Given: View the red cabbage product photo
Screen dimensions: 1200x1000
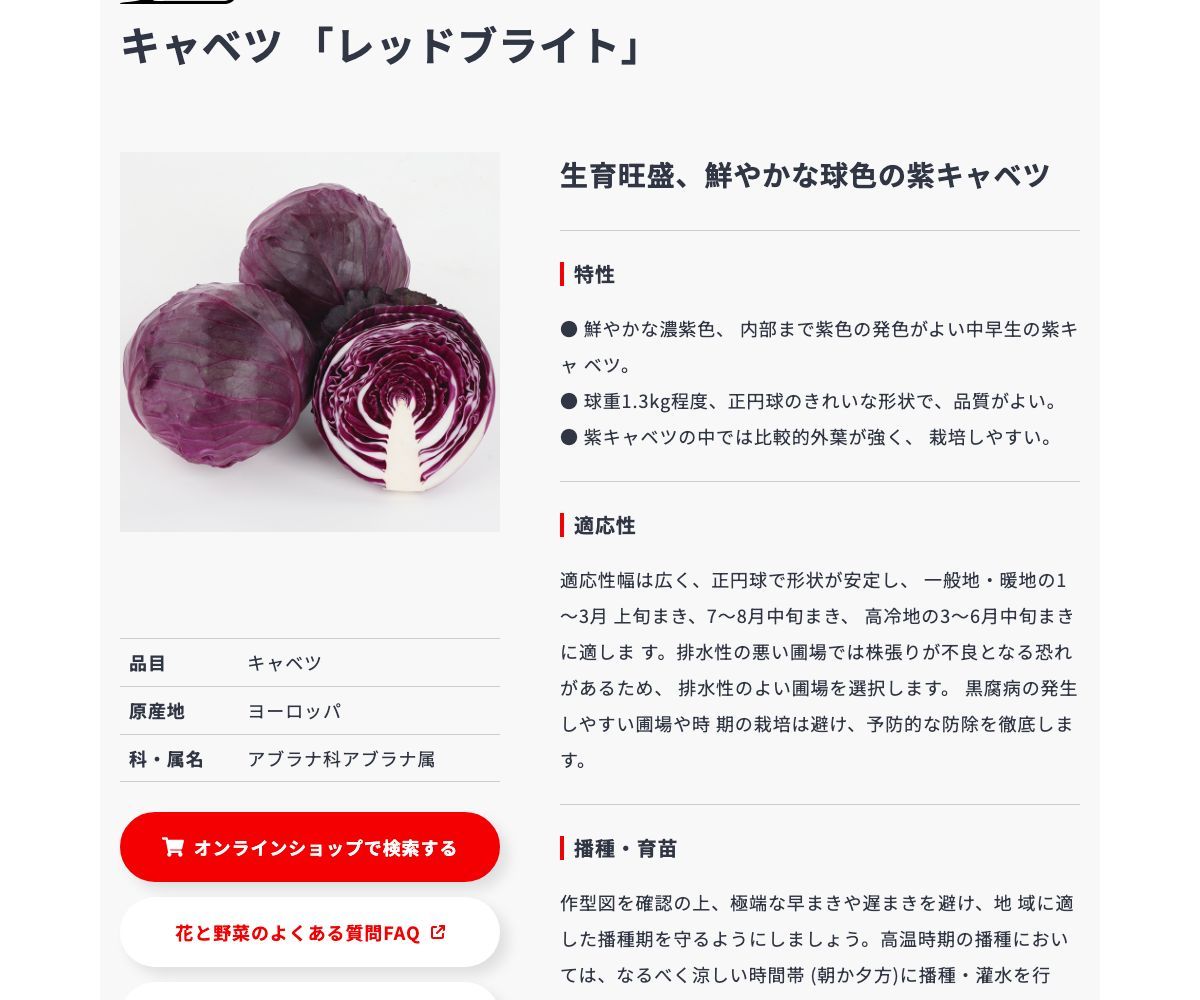Looking at the screenshot, I should click(310, 342).
